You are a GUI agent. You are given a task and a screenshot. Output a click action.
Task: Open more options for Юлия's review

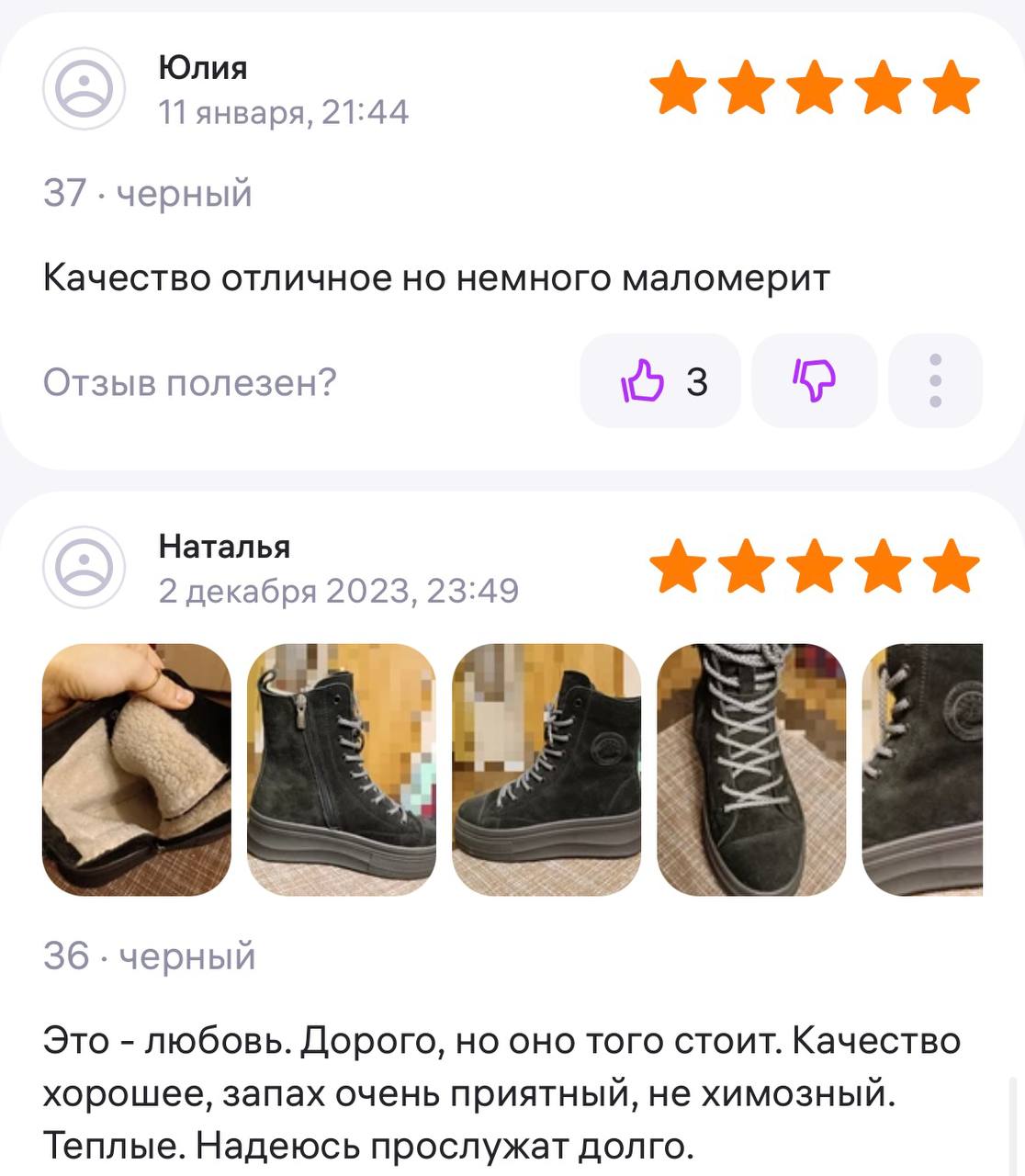[935, 381]
